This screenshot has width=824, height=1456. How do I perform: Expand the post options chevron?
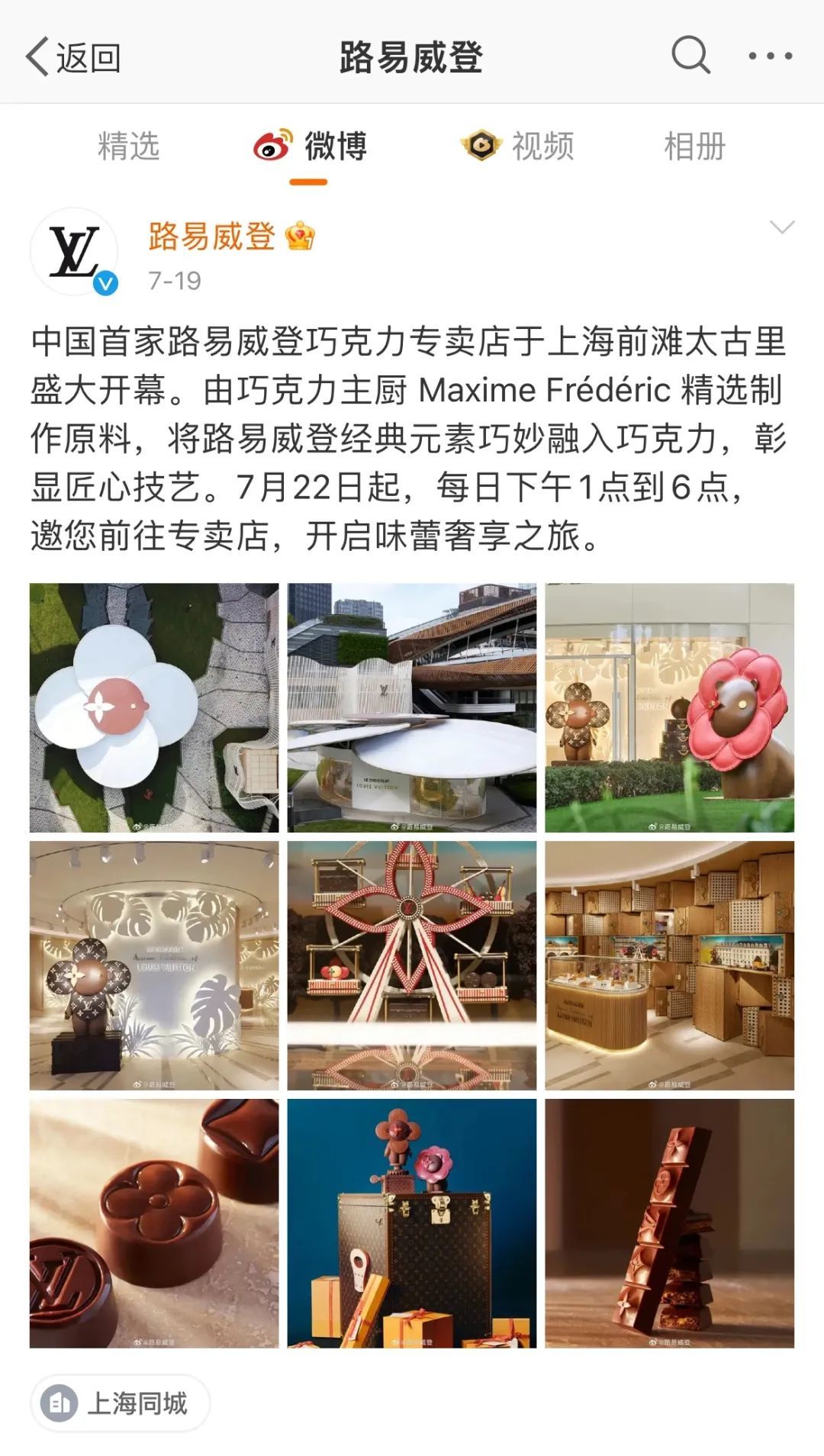click(x=782, y=227)
